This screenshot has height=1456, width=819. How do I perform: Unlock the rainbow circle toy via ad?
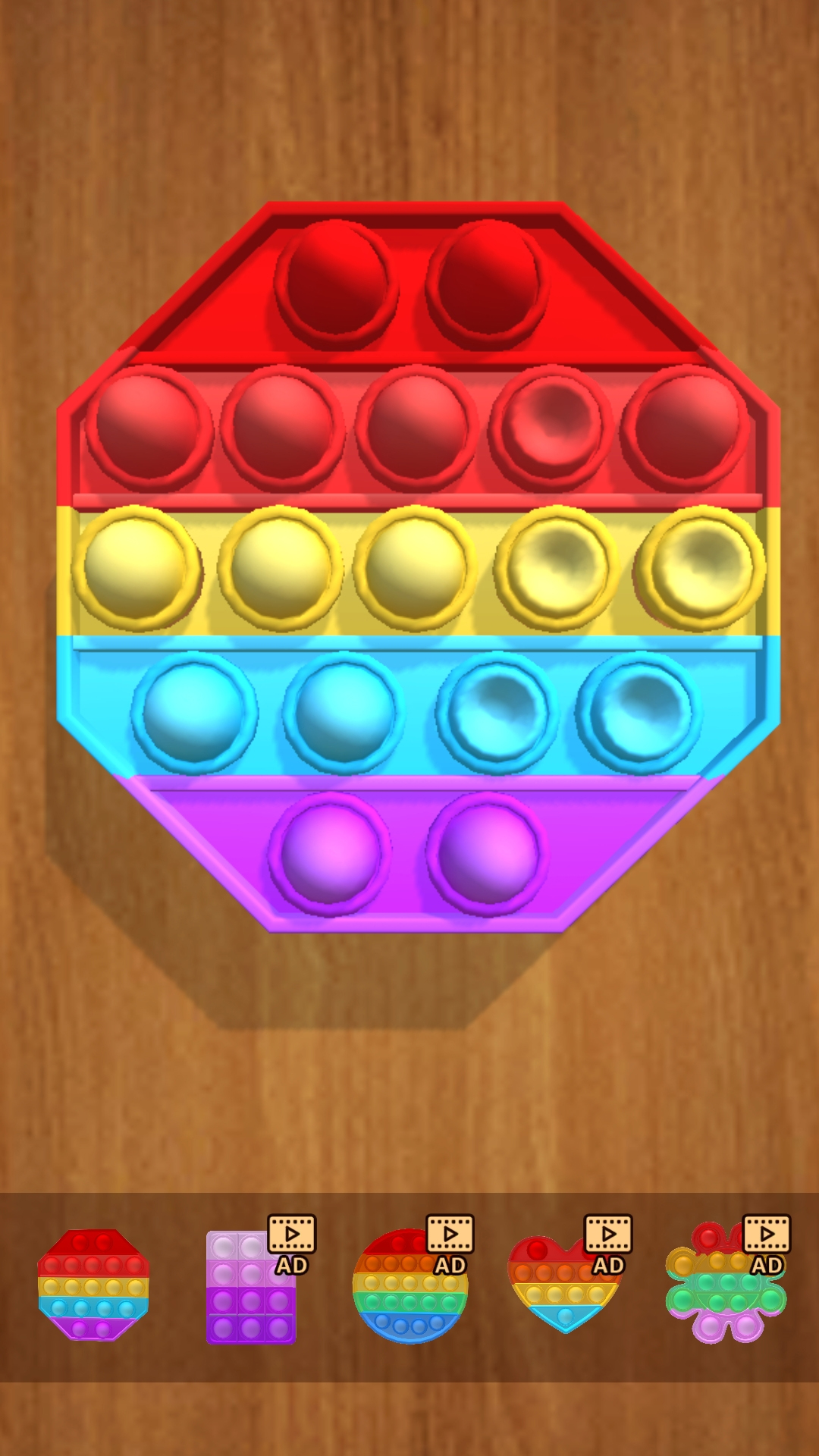(410, 1286)
